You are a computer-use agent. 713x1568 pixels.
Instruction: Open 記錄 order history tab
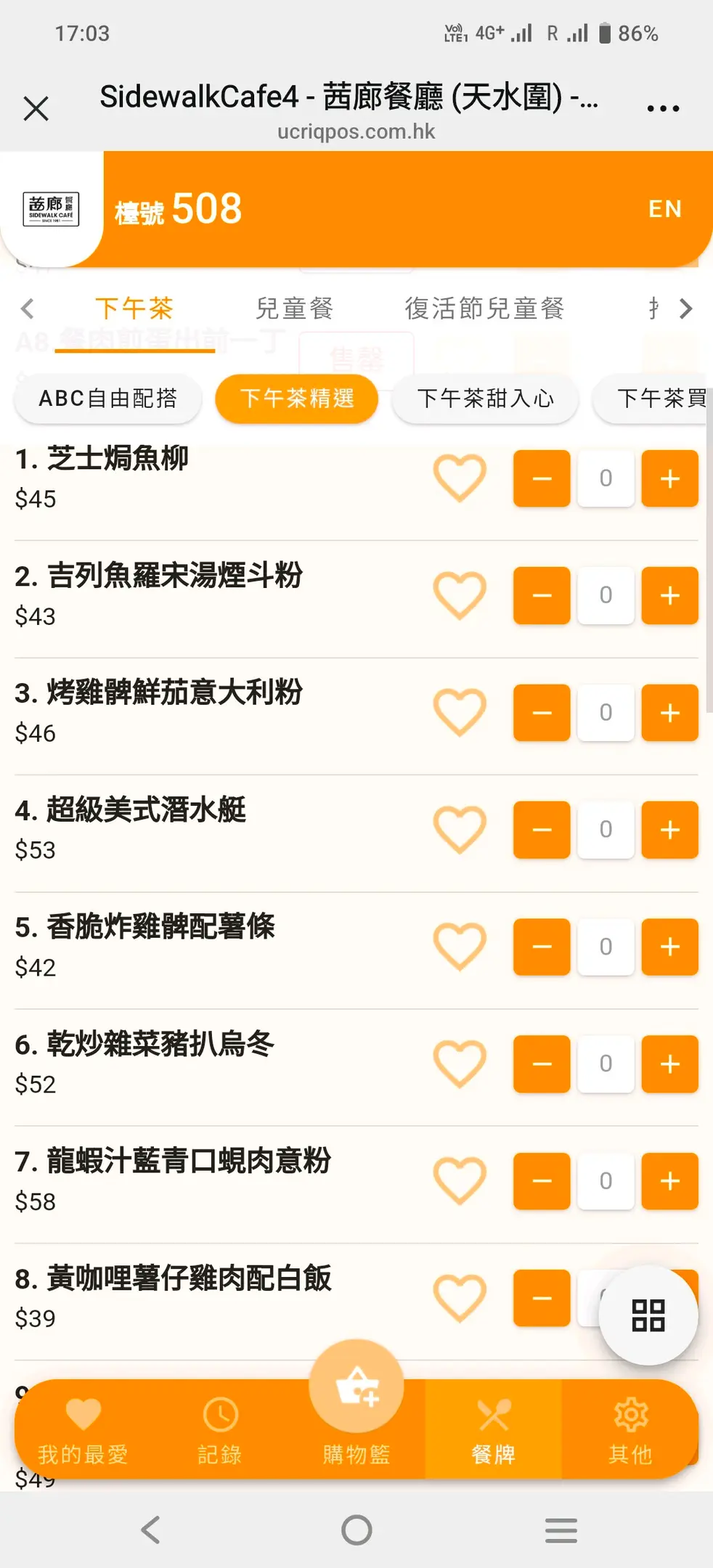point(220,1430)
